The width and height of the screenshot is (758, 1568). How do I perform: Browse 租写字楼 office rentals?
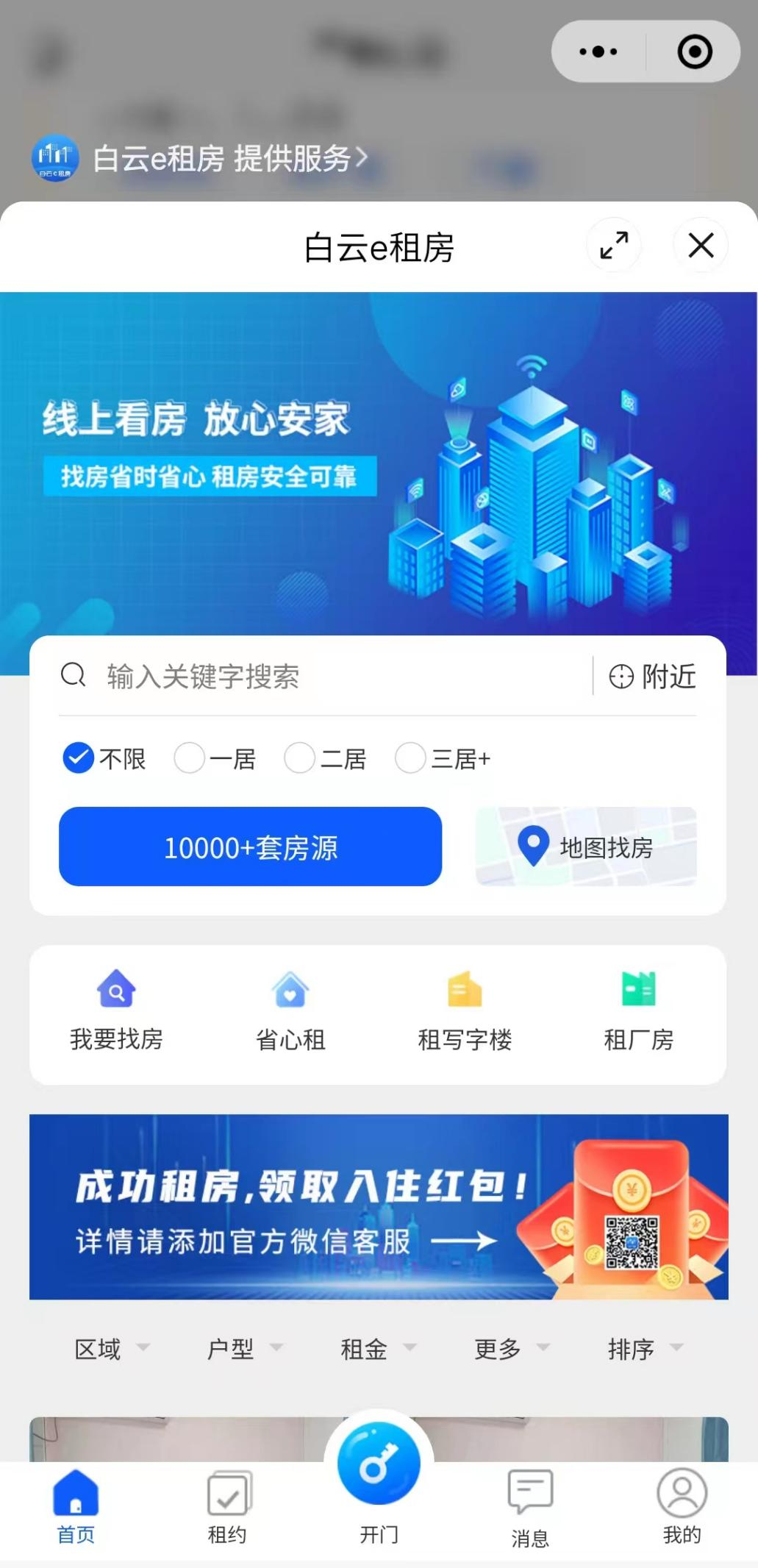point(465,1010)
